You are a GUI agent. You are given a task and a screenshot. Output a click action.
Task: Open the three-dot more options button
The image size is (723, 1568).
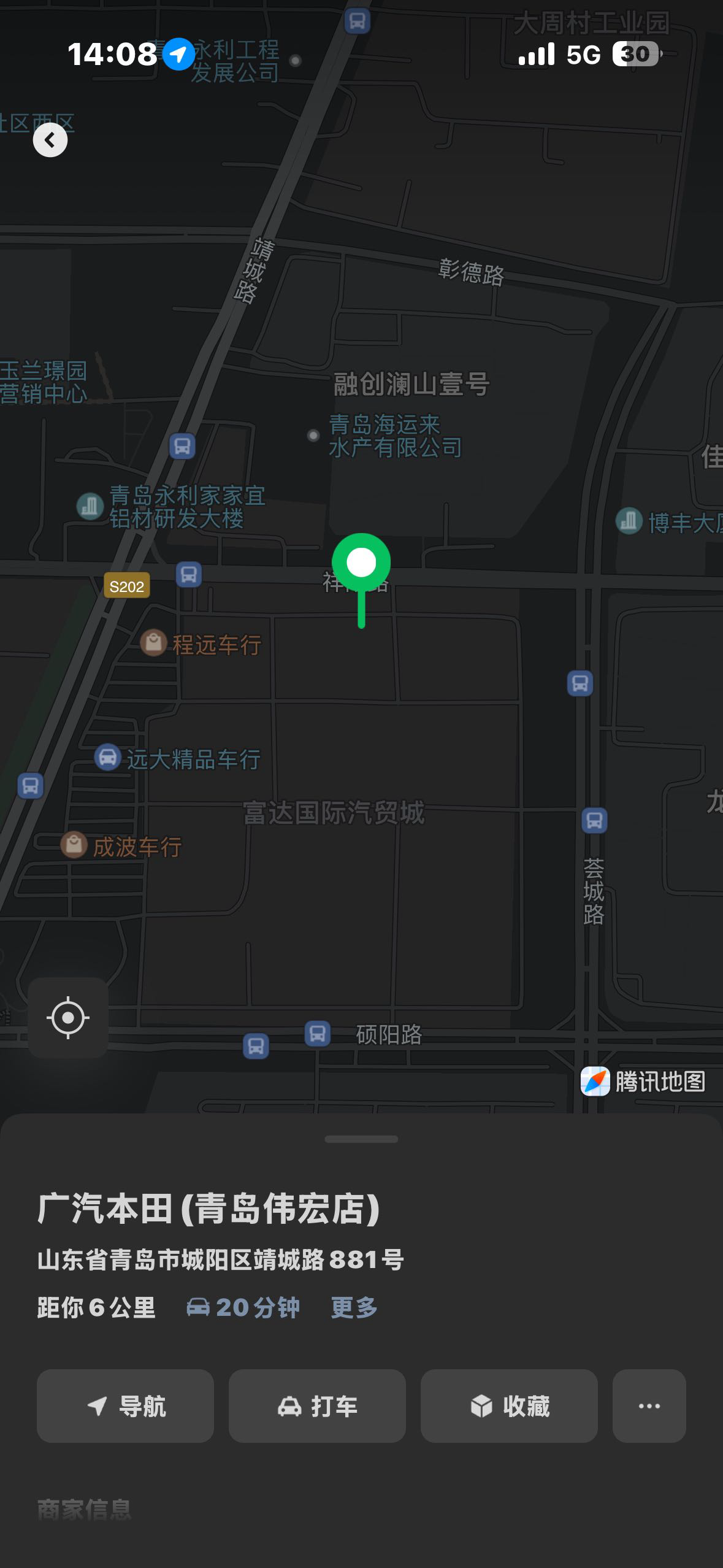pos(649,1405)
